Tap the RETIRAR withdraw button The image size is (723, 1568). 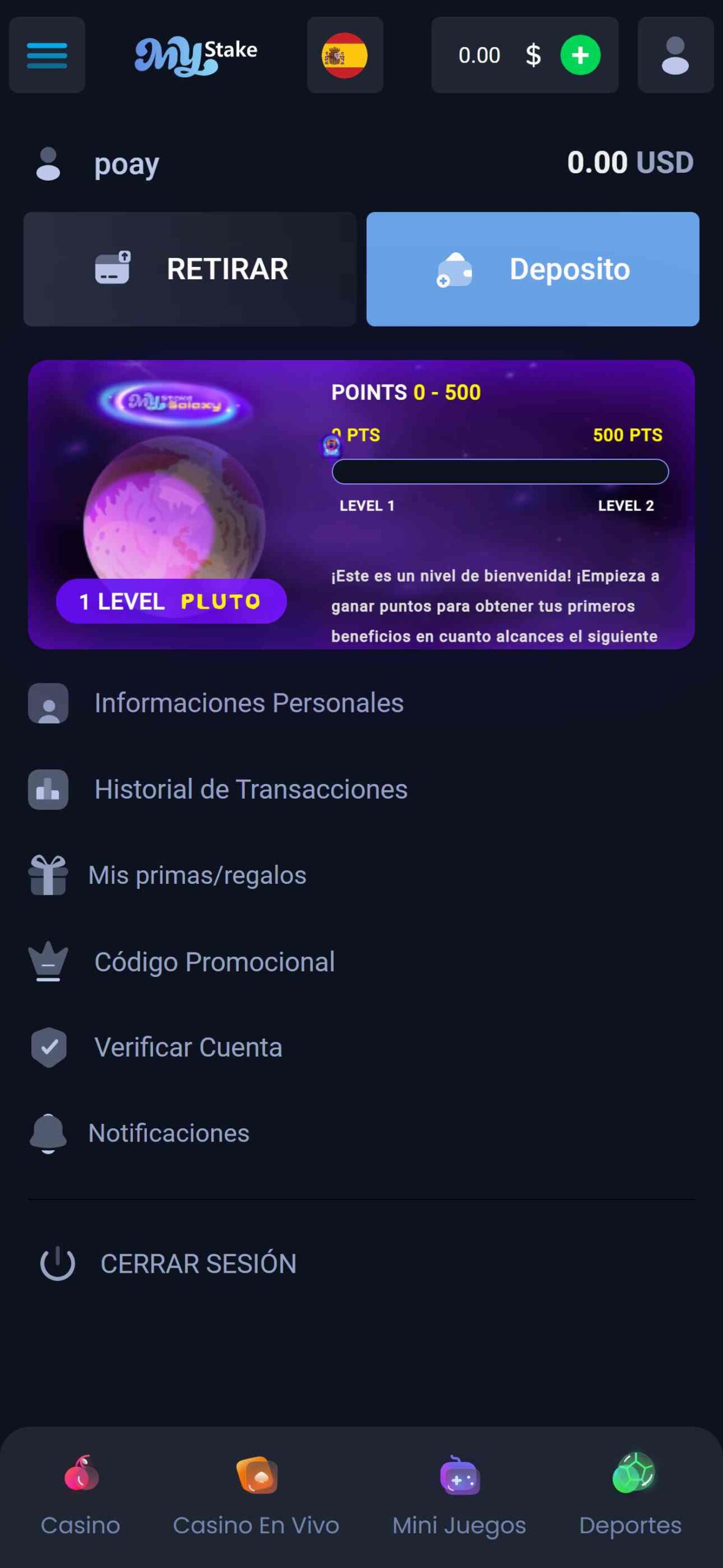click(190, 269)
